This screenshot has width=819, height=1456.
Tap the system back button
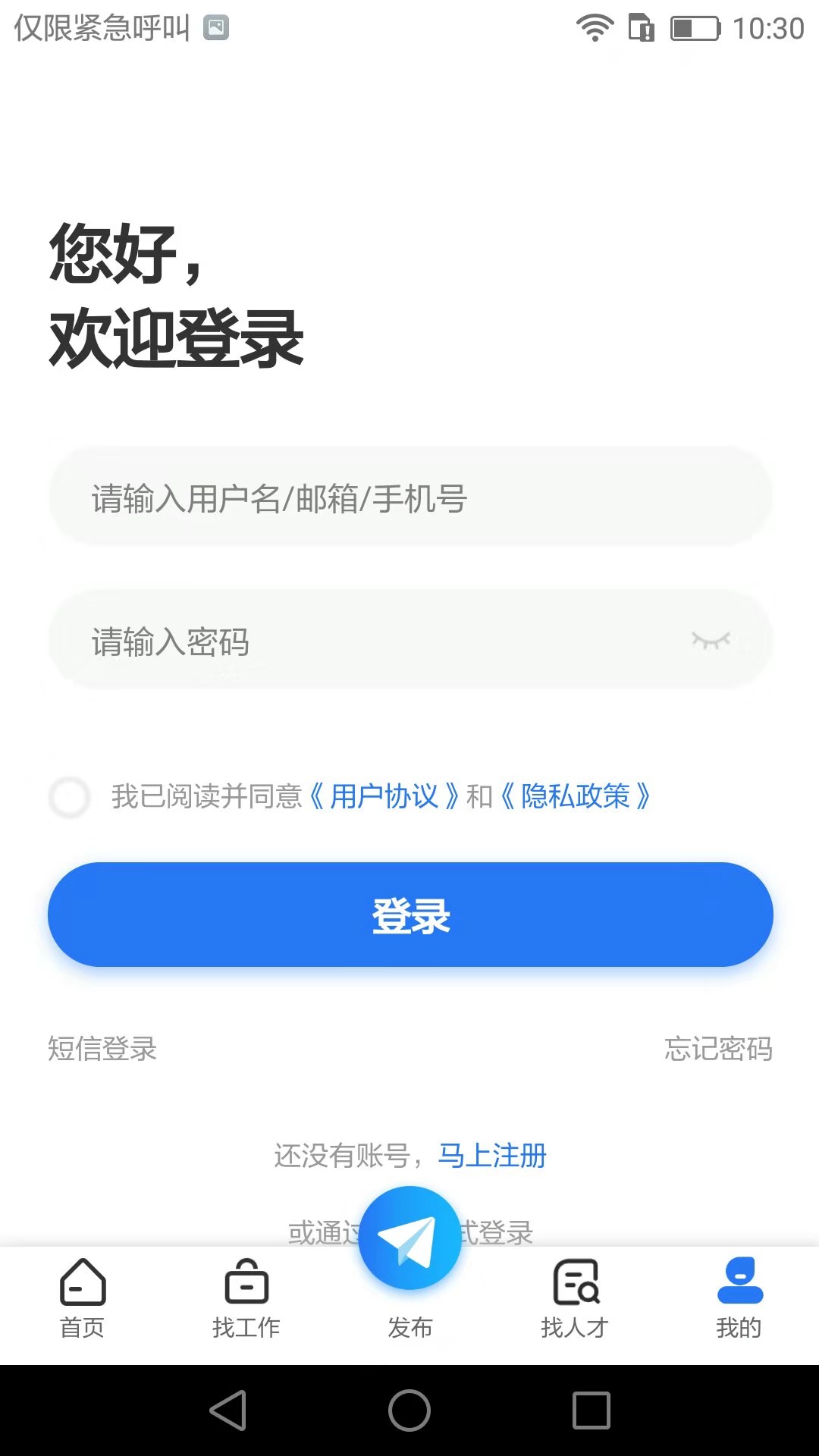pos(228,1410)
